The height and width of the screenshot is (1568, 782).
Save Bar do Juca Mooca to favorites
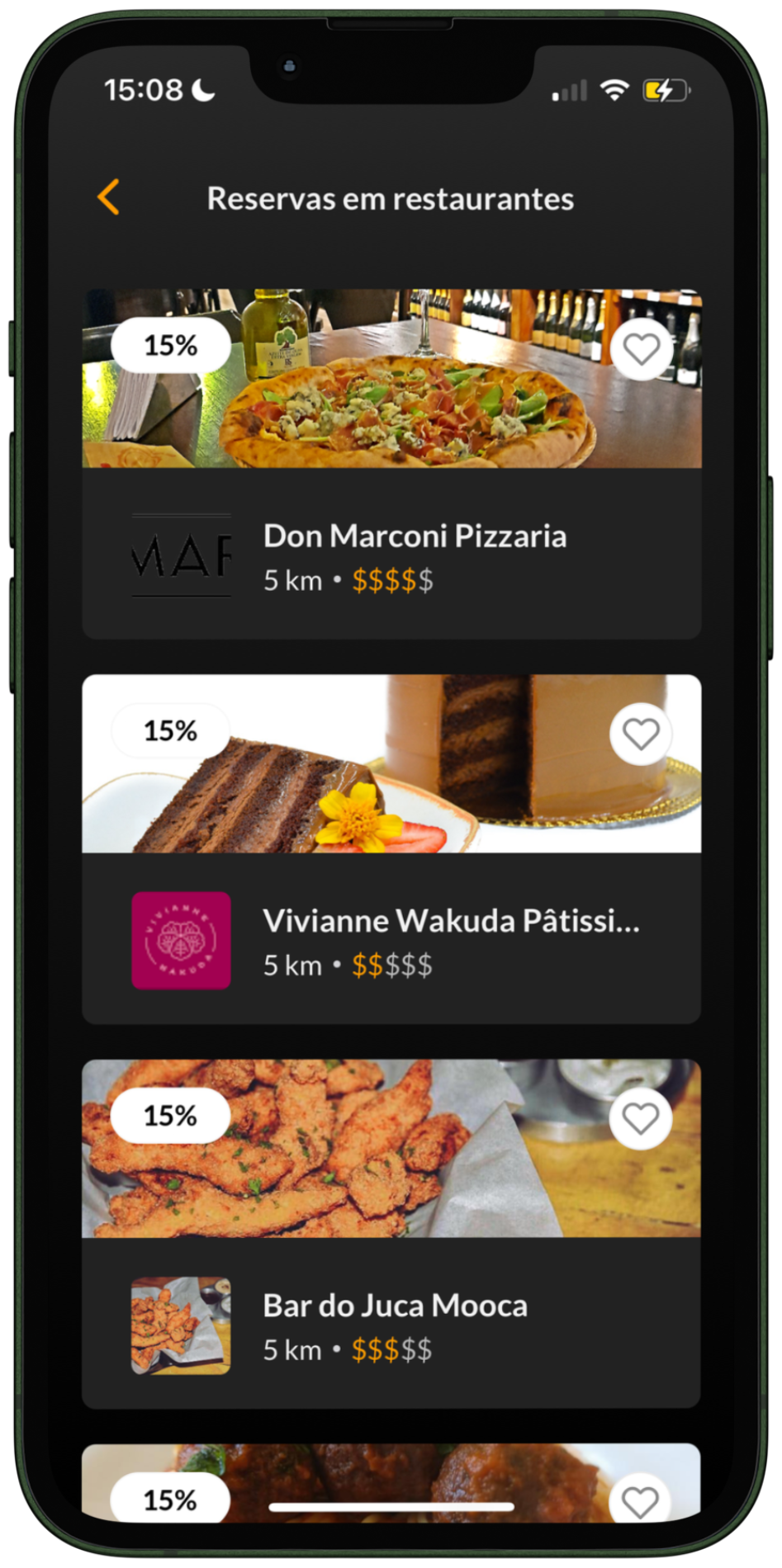(x=640, y=1118)
